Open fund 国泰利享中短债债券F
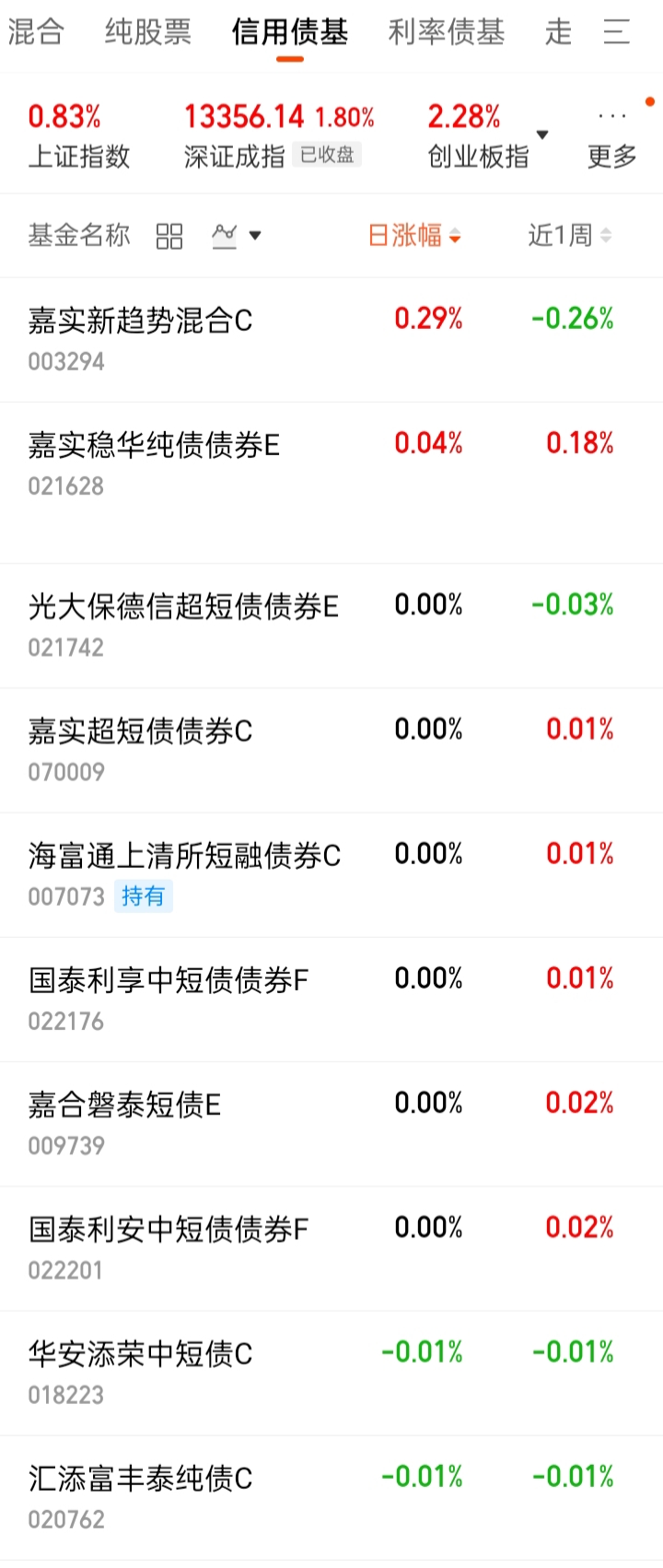This screenshot has width=663, height=1568. click(169, 980)
